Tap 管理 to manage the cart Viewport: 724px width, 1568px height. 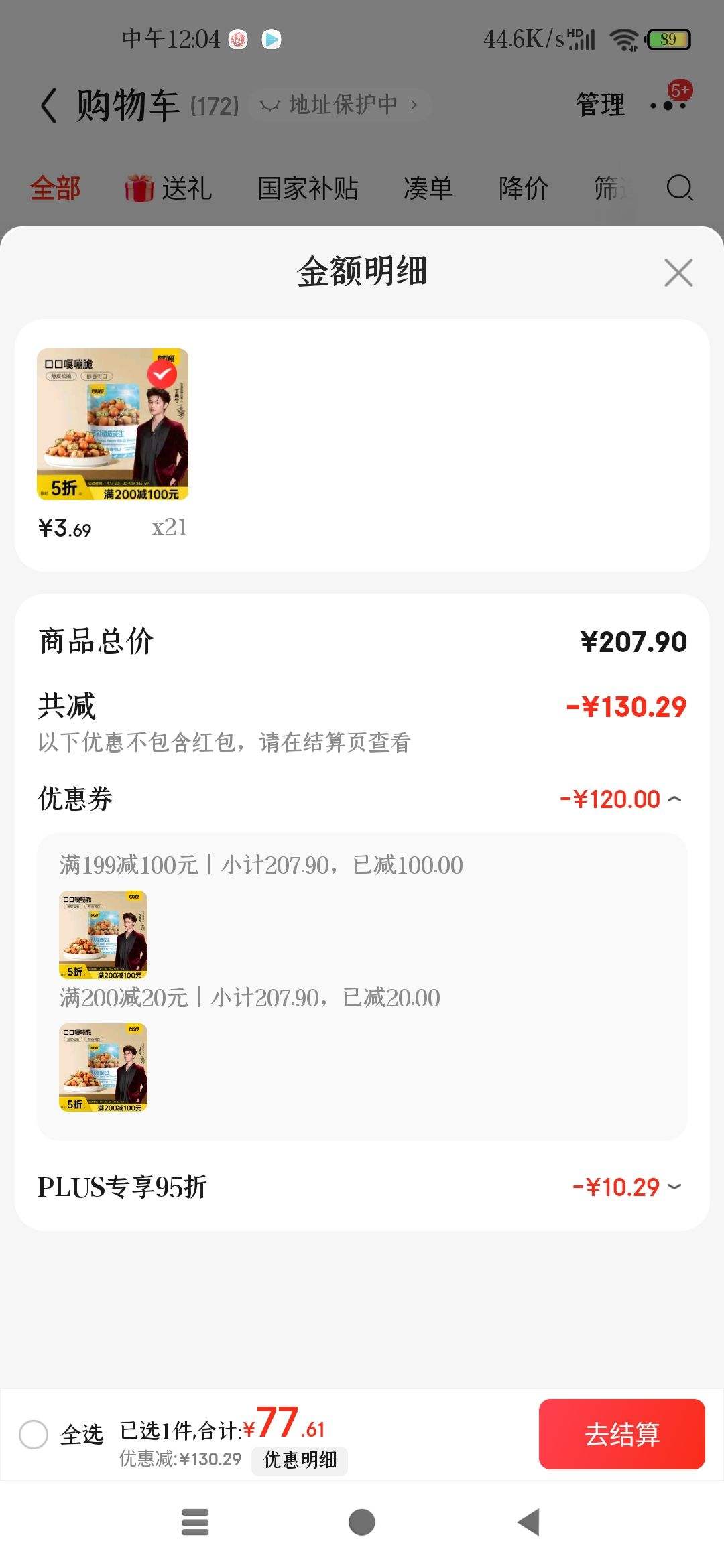tap(600, 105)
